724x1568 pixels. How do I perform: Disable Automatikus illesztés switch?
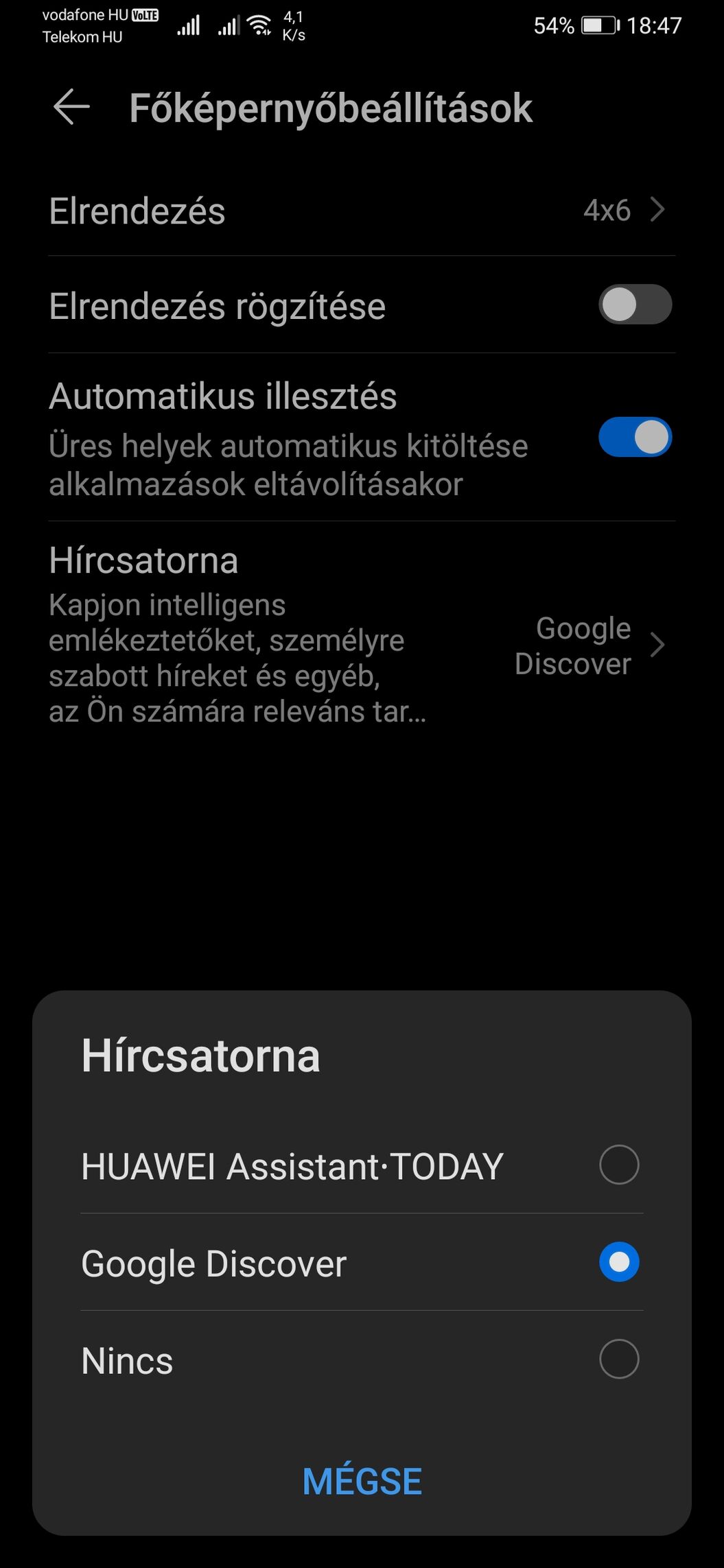(x=635, y=437)
